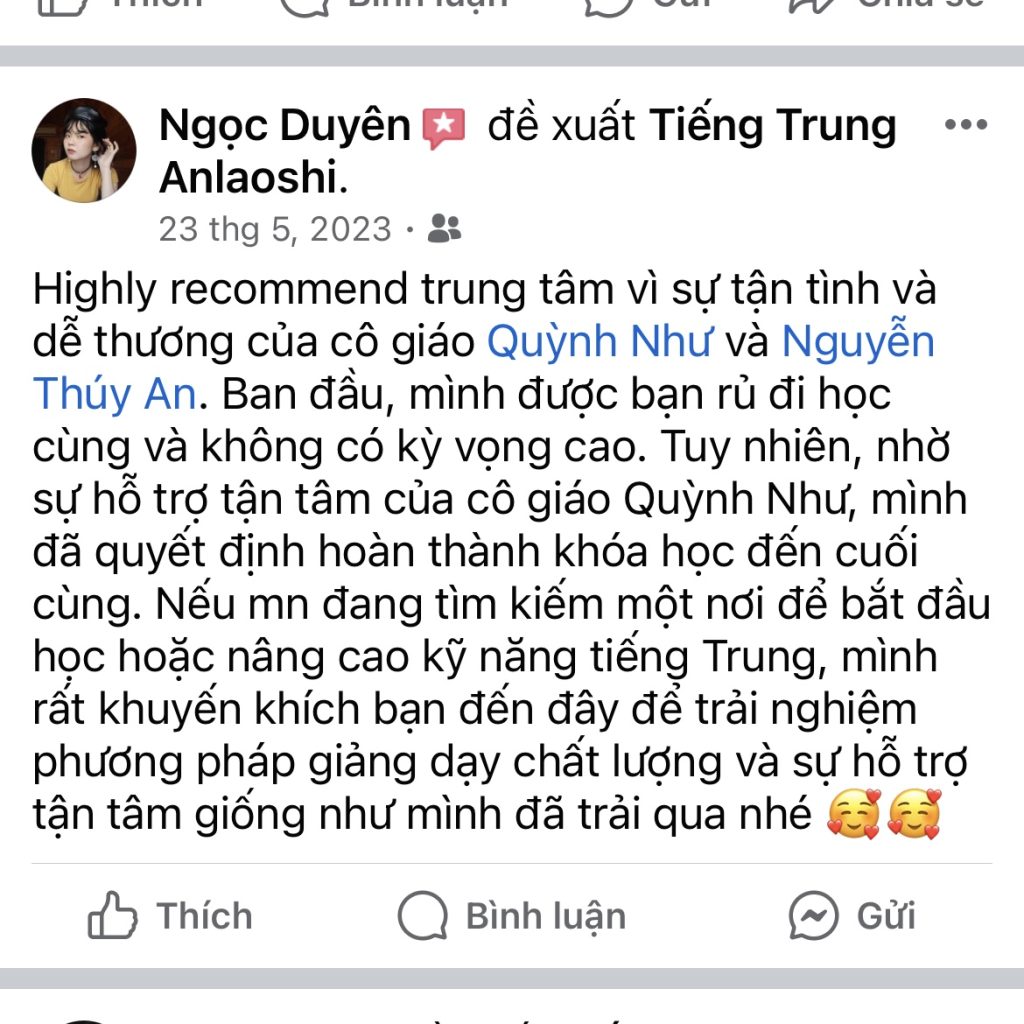Screen dimensions: 1024x1024
Task: Open Ngọc Duyên's profile picture
Action: [x=85, y=150]
